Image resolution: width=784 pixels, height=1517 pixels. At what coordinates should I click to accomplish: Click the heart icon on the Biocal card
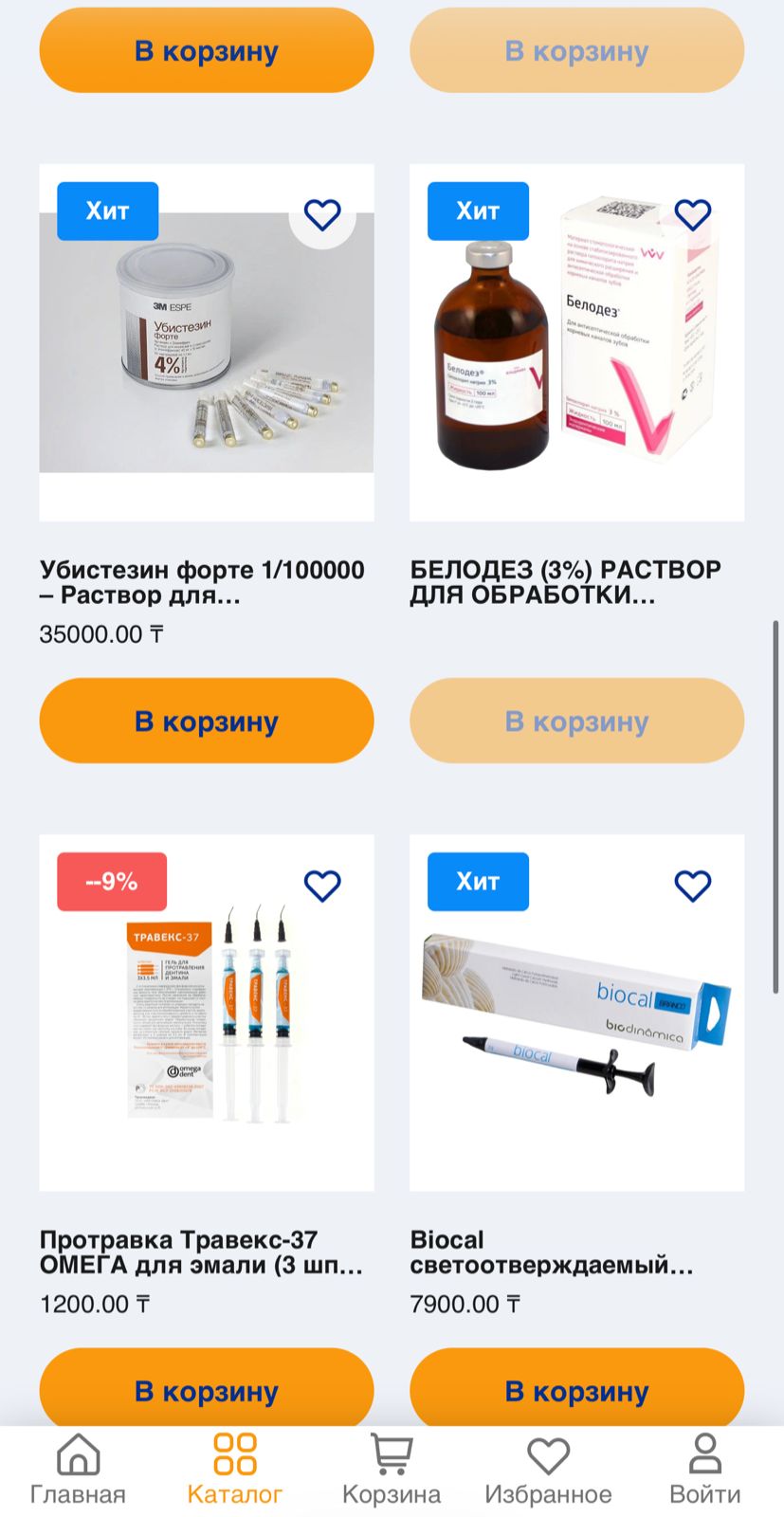693,884
